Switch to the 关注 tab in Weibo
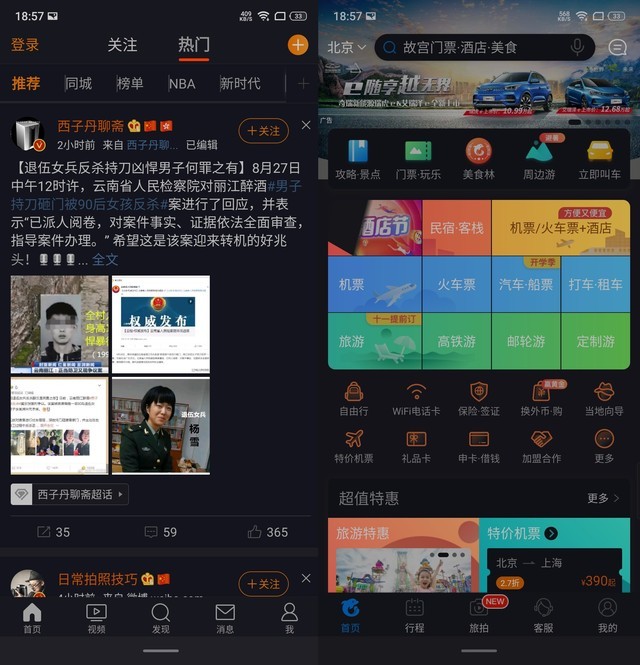640x665 pixels. [x=122, y=45]
